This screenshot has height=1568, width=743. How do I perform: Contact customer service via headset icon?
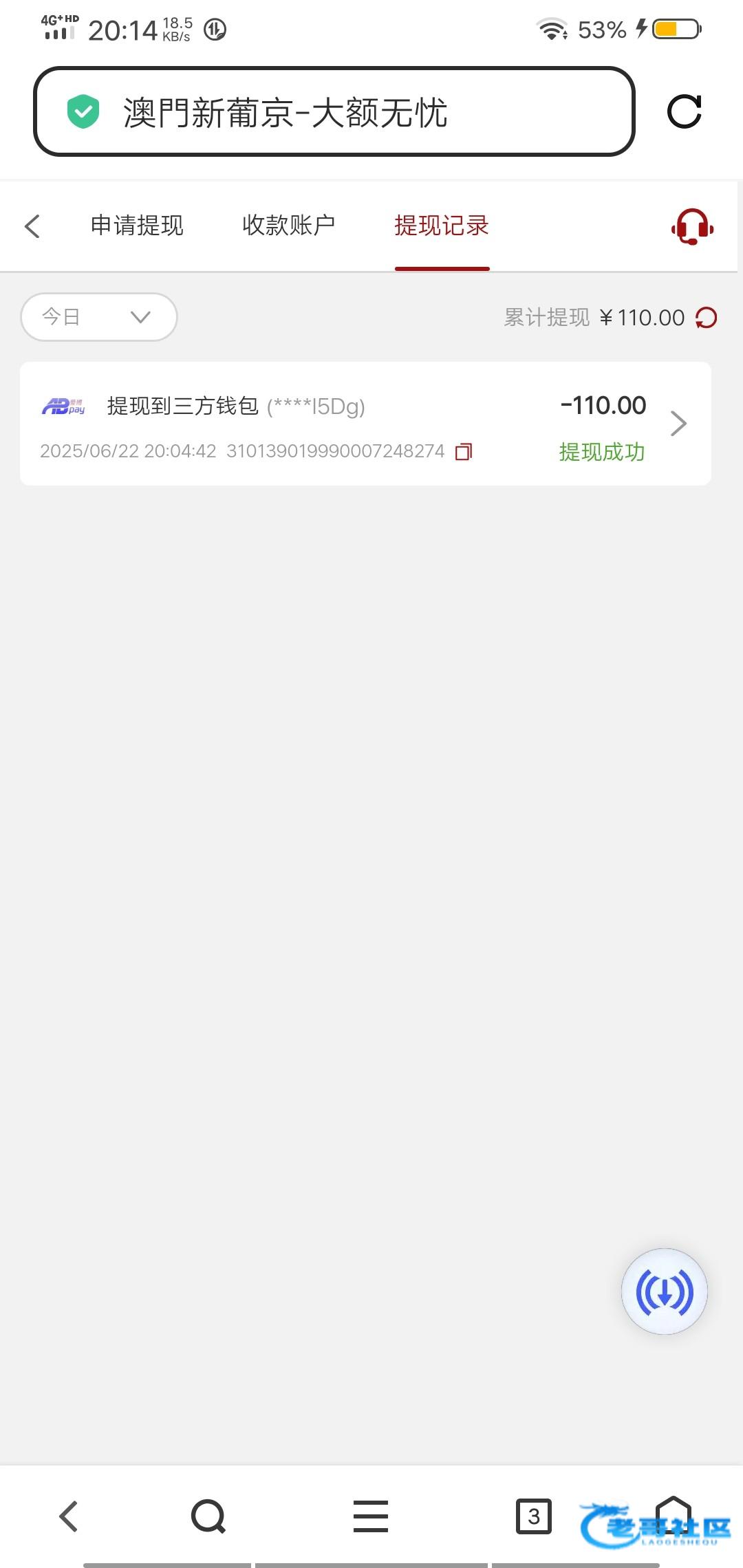[x=692, y=226]
